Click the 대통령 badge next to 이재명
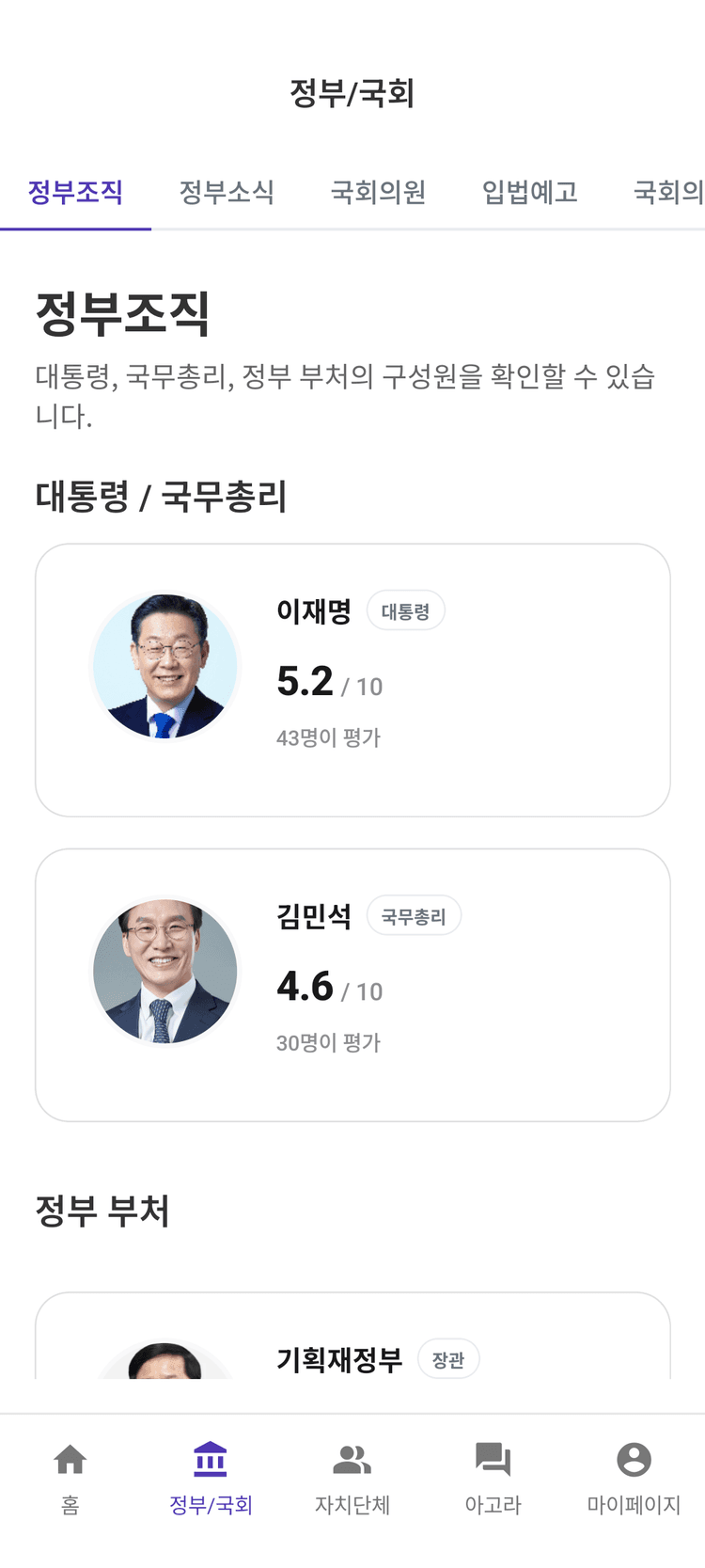 (x=405, y=610)
